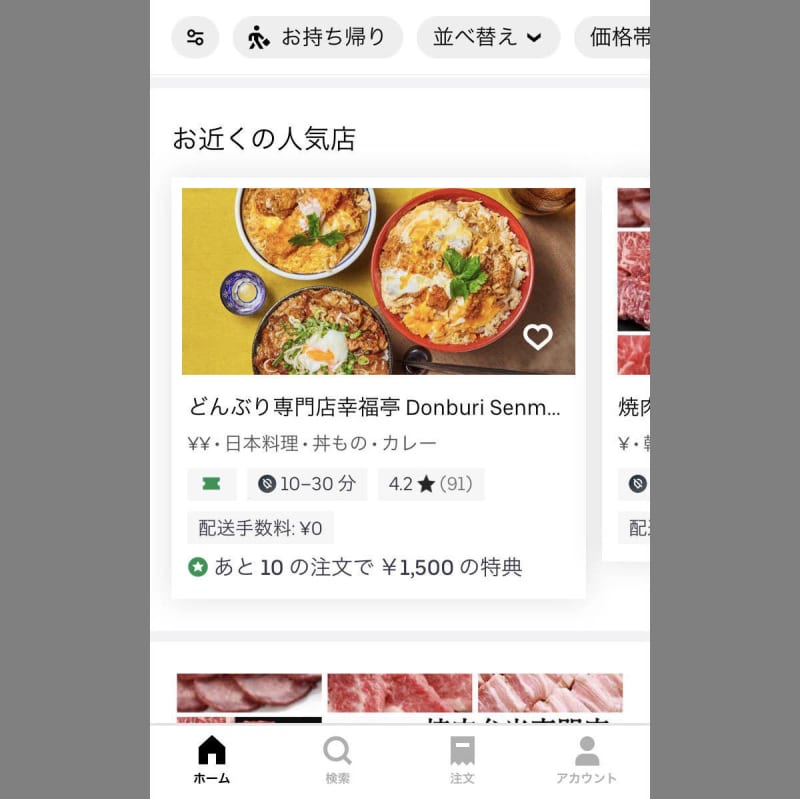Viewport: 800px width, 799px height.
Task: Favorite どんぶり専門店幸福亭 with the heart icon
Action: point(538,337)
